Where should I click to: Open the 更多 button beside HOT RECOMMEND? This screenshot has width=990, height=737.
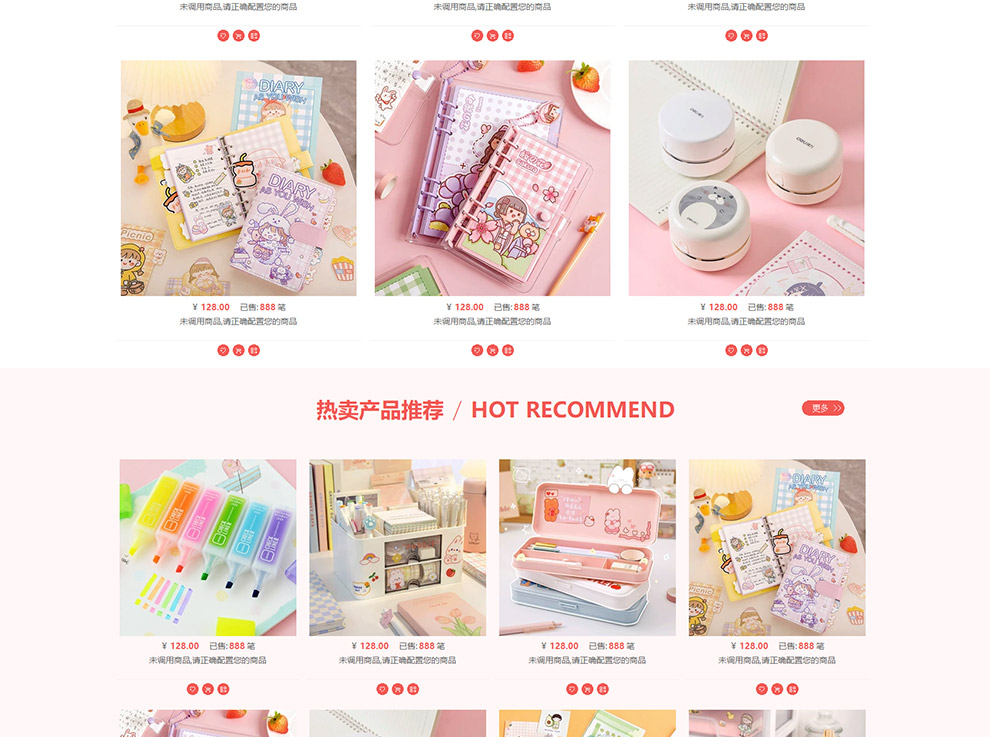coord(823,408)
